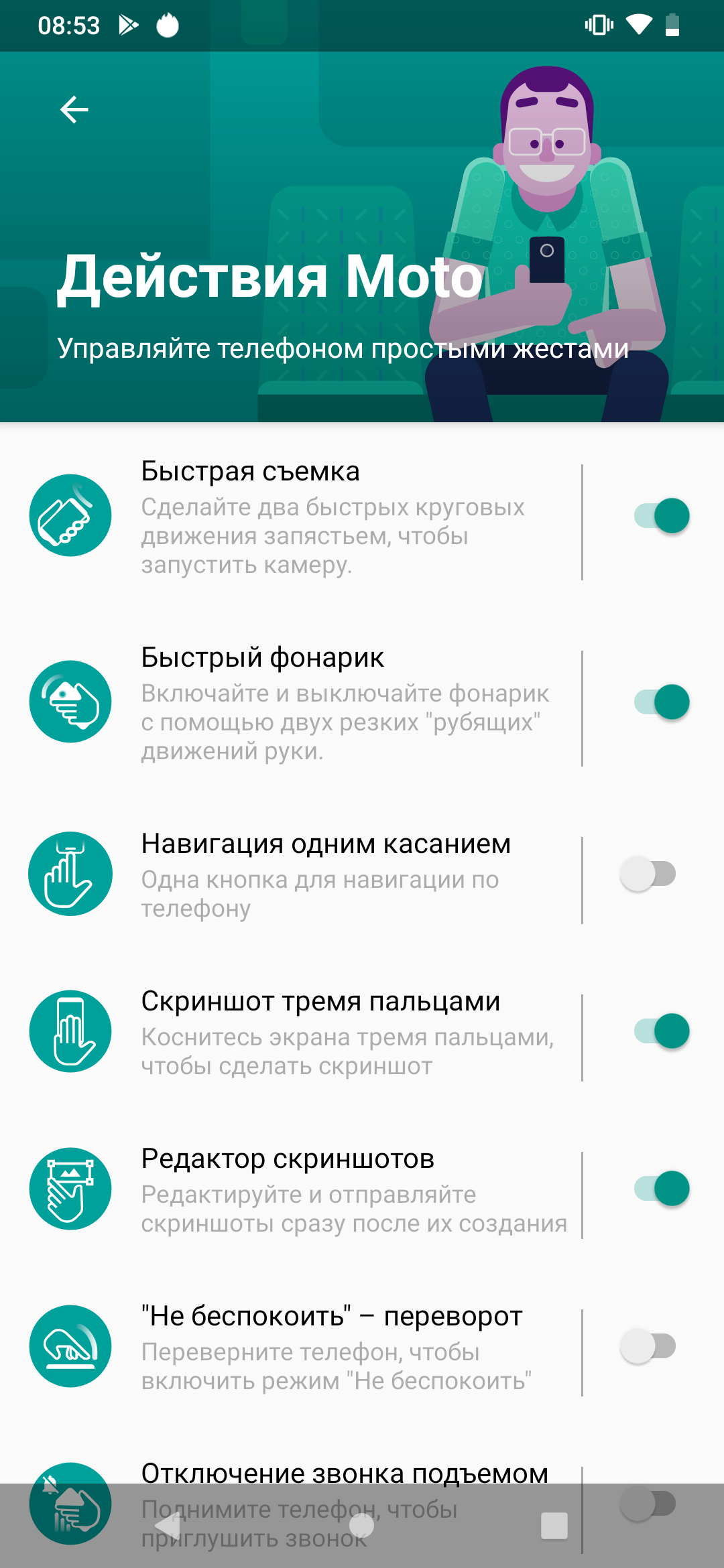
Task: Enable Навигация одним касанием
Action: click(652, 874)
